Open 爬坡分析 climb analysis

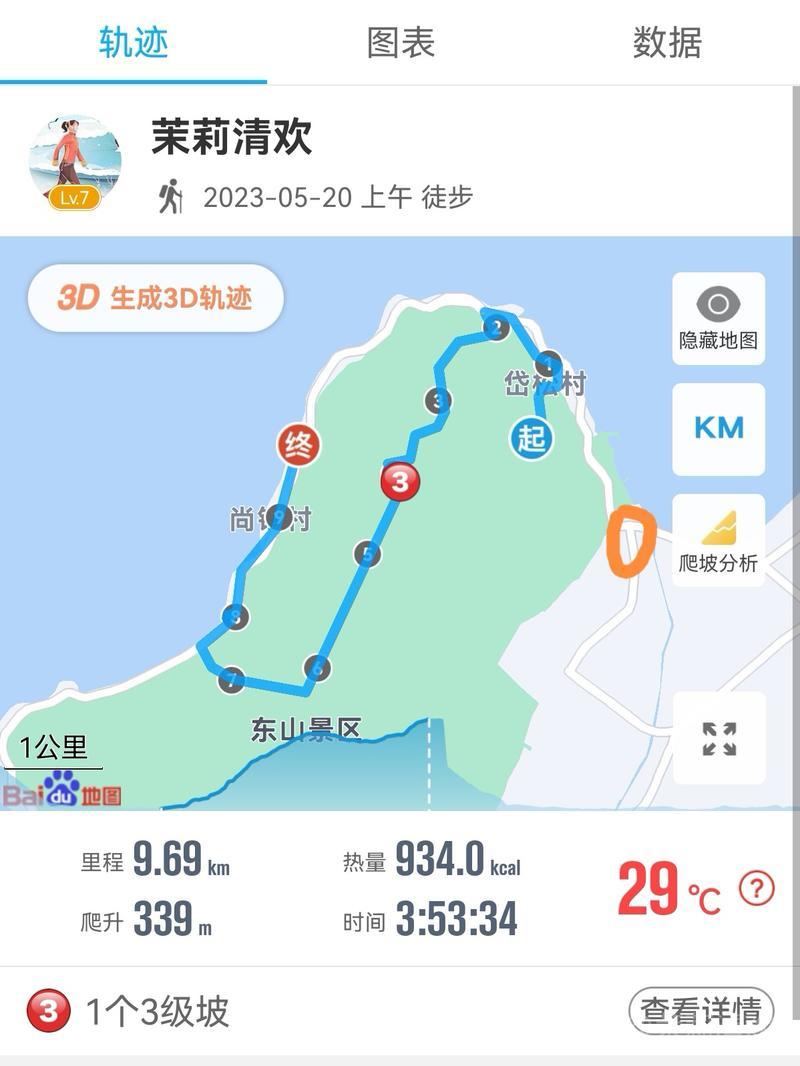click(x=718, y=540)
